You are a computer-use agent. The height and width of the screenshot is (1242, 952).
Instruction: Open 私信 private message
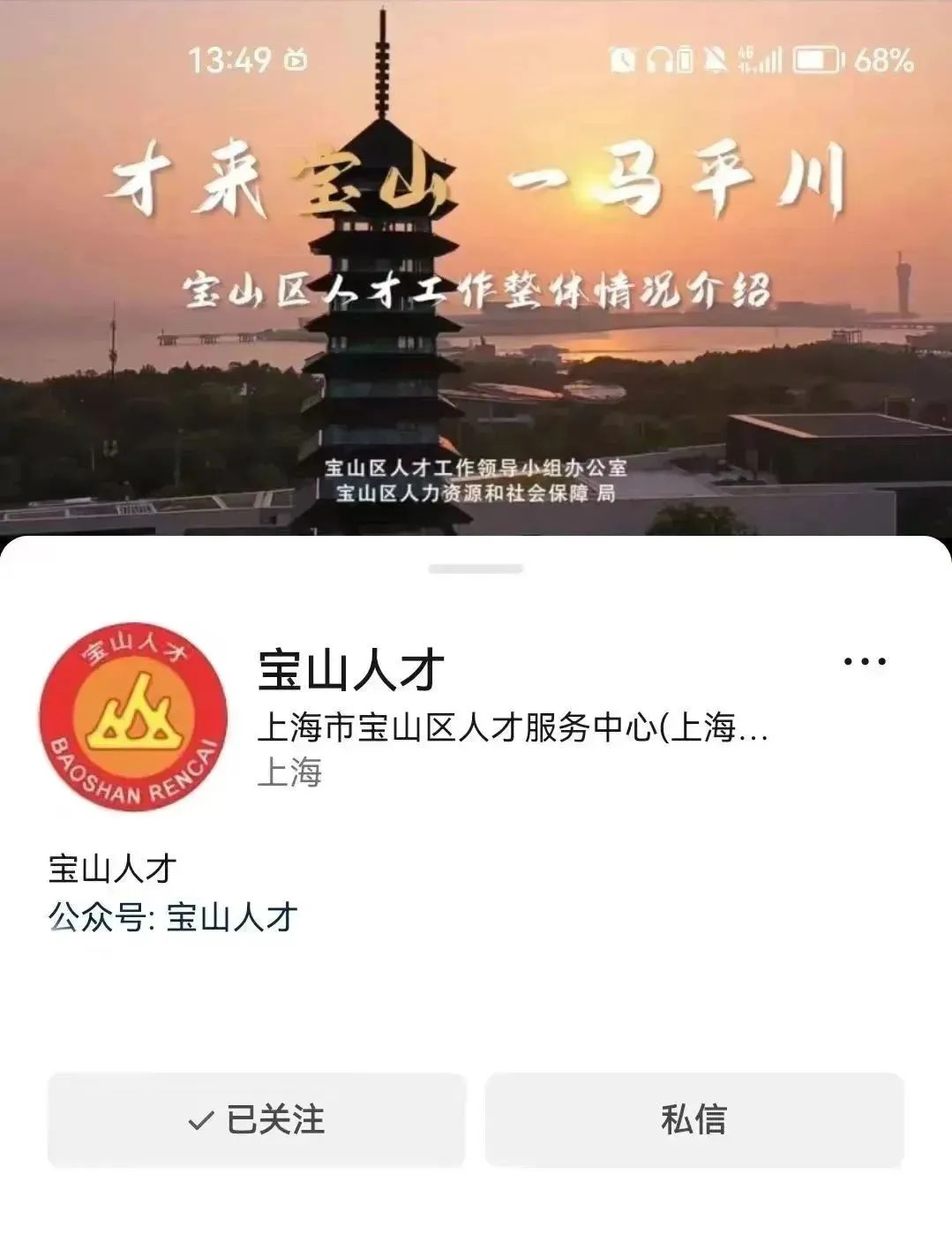coord(694,1120)
